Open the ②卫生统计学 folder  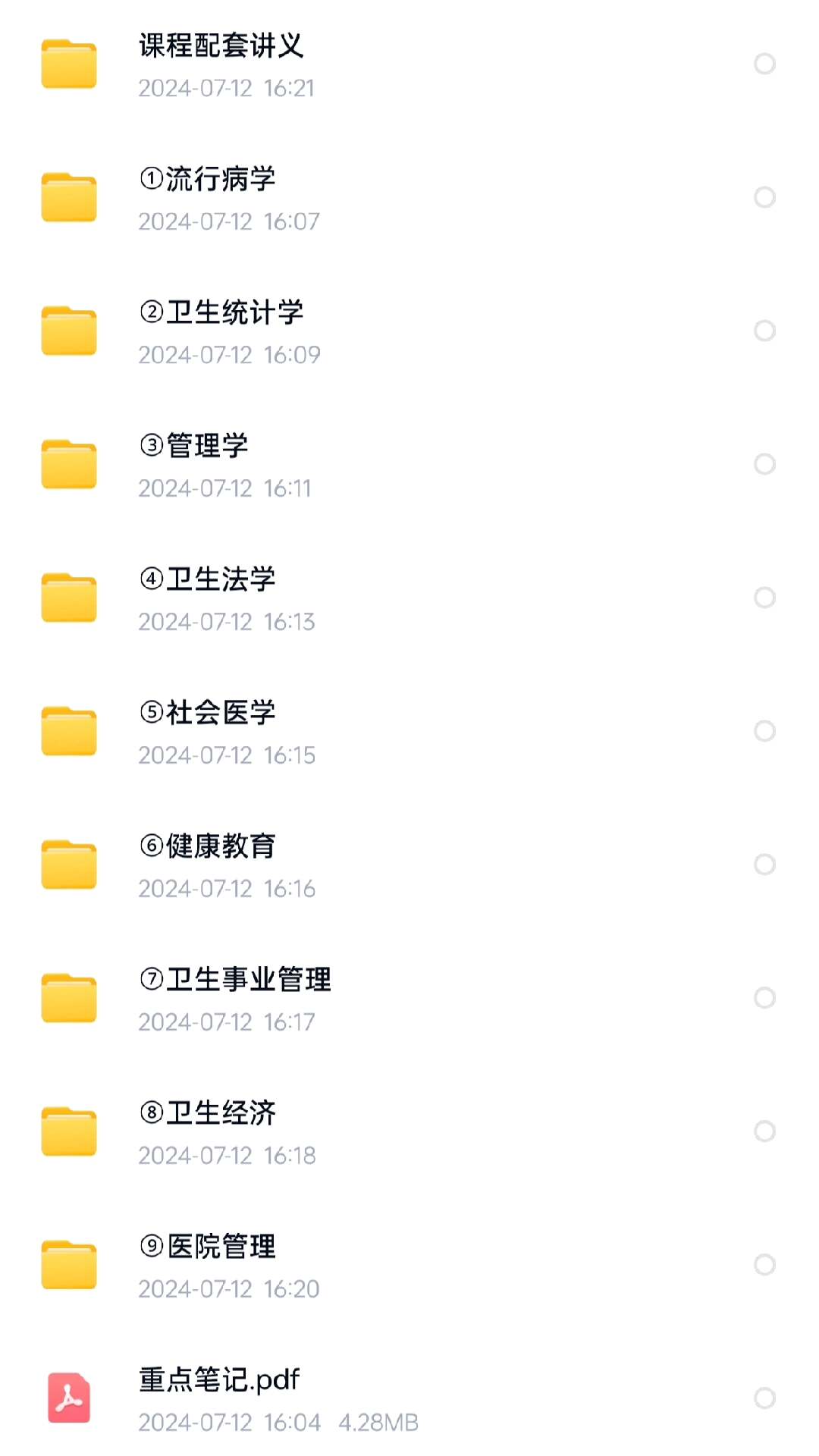(x=221, y=313)
